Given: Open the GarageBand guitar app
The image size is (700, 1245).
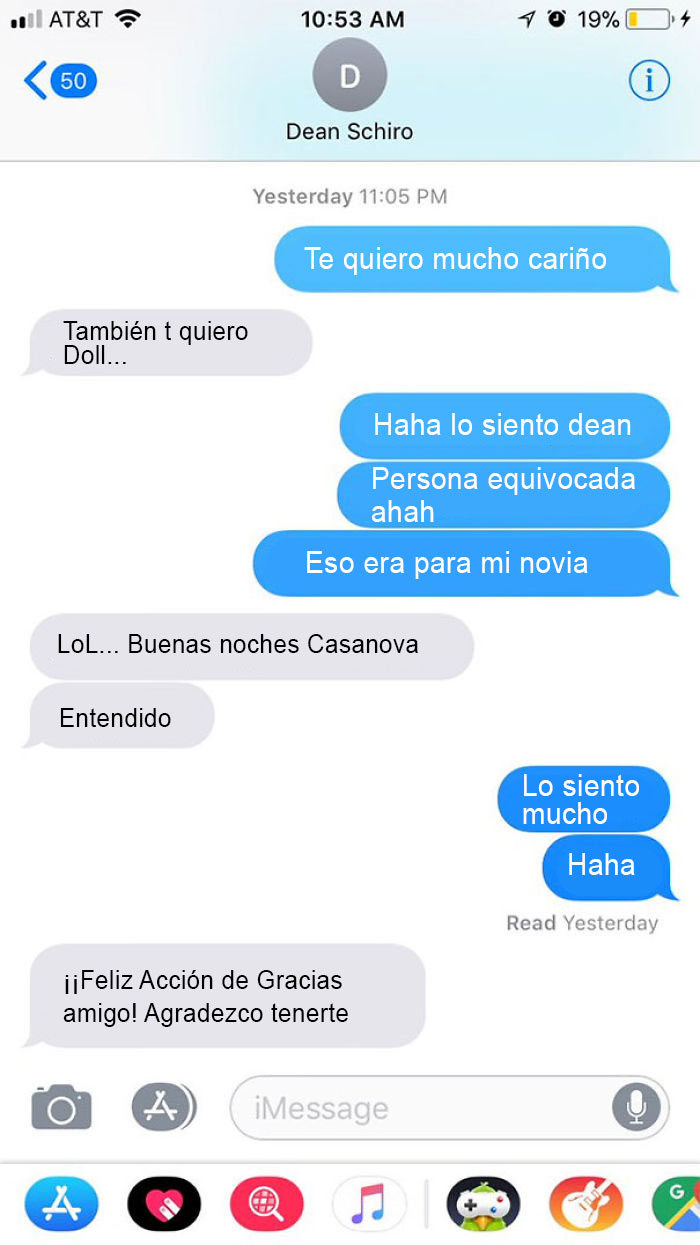Looking at the screenshot, I should (586, 1204).
